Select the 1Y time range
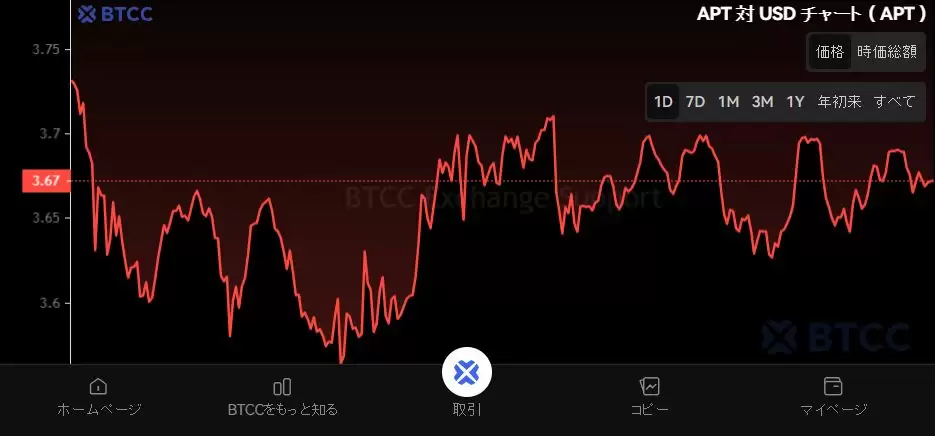Image resolution: width=935 pixels, height=436 pixels. (795, 101)
